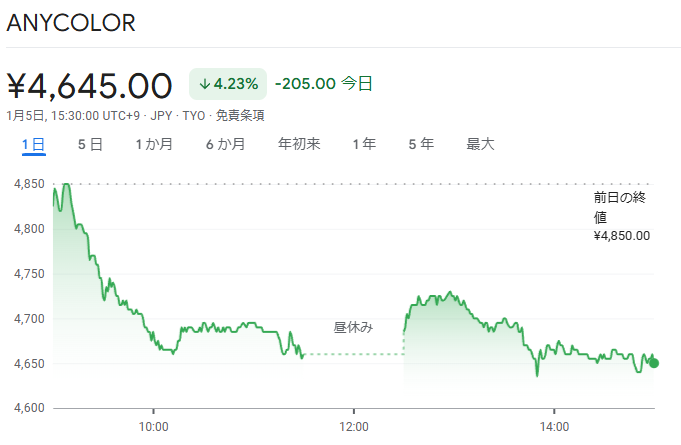This screenshot has height=445, width=681.
Task: Switch to the 6か月 range tab
Action: coord(225,144)
